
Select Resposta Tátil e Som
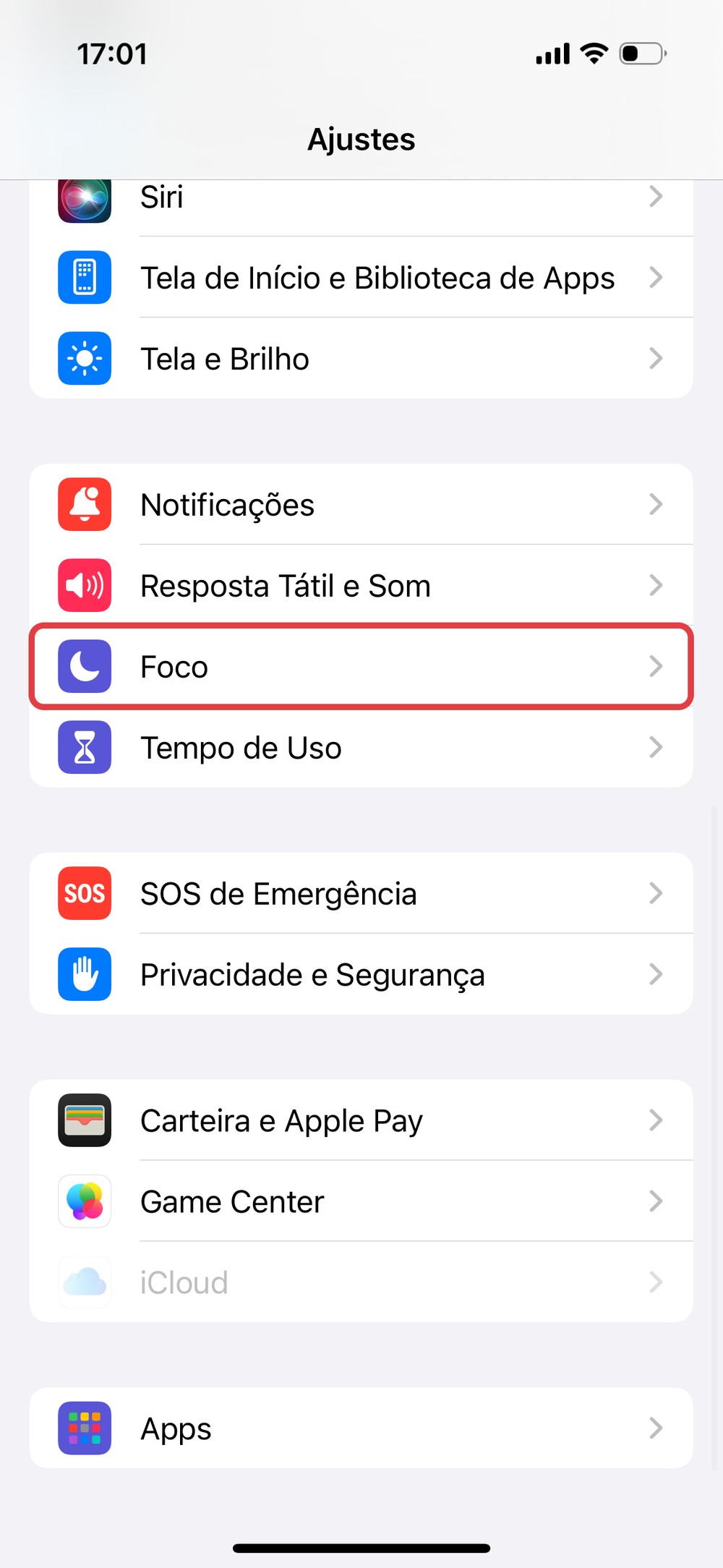[x=360, y=586]
